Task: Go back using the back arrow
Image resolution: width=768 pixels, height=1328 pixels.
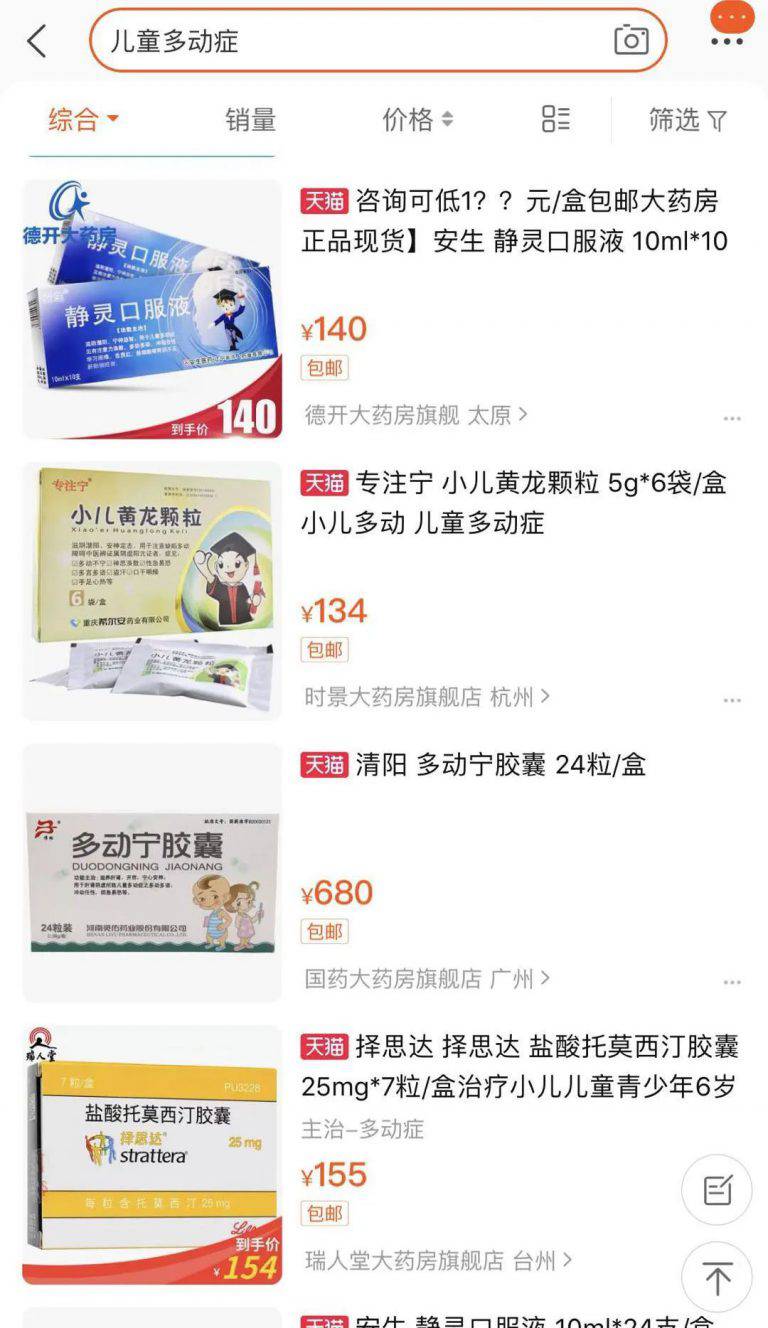Action: 38,41
